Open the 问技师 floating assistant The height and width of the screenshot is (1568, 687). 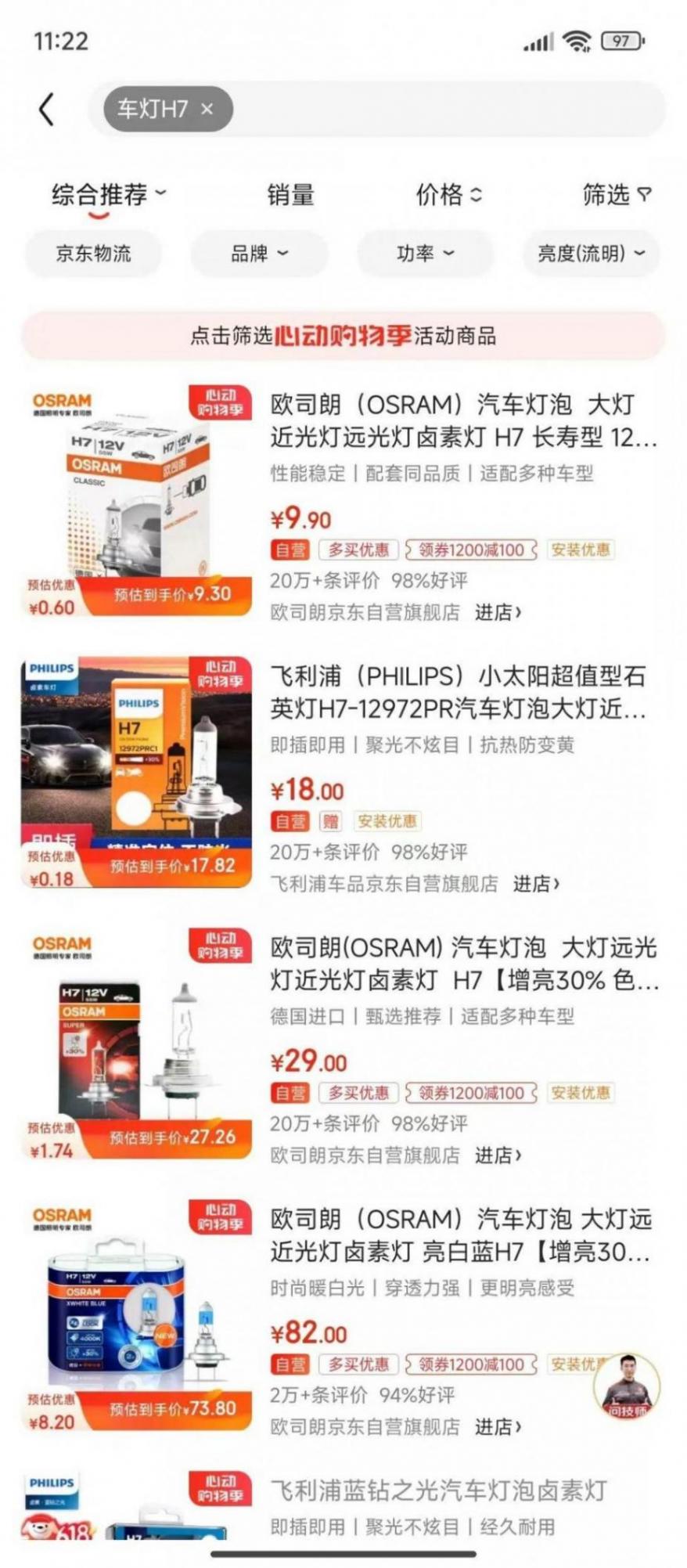point(627,1386)
